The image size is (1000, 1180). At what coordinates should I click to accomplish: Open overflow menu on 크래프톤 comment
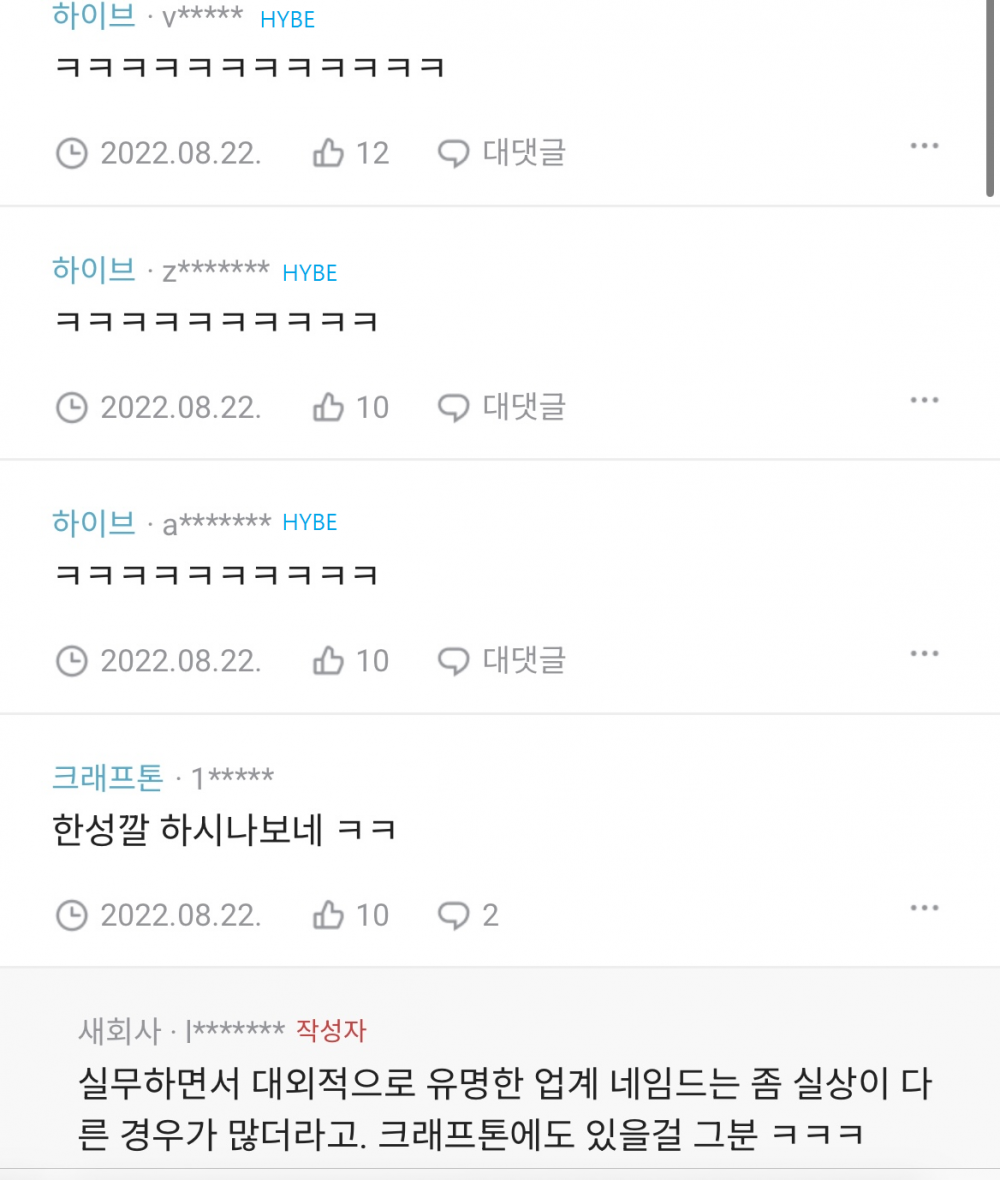coord(924,909)
